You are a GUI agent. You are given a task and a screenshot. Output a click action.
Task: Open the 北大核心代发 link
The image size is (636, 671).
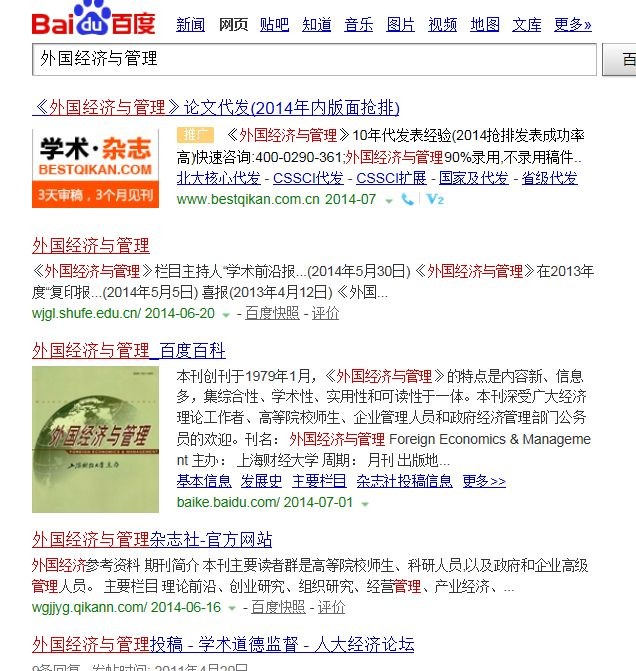click(219, 178)
